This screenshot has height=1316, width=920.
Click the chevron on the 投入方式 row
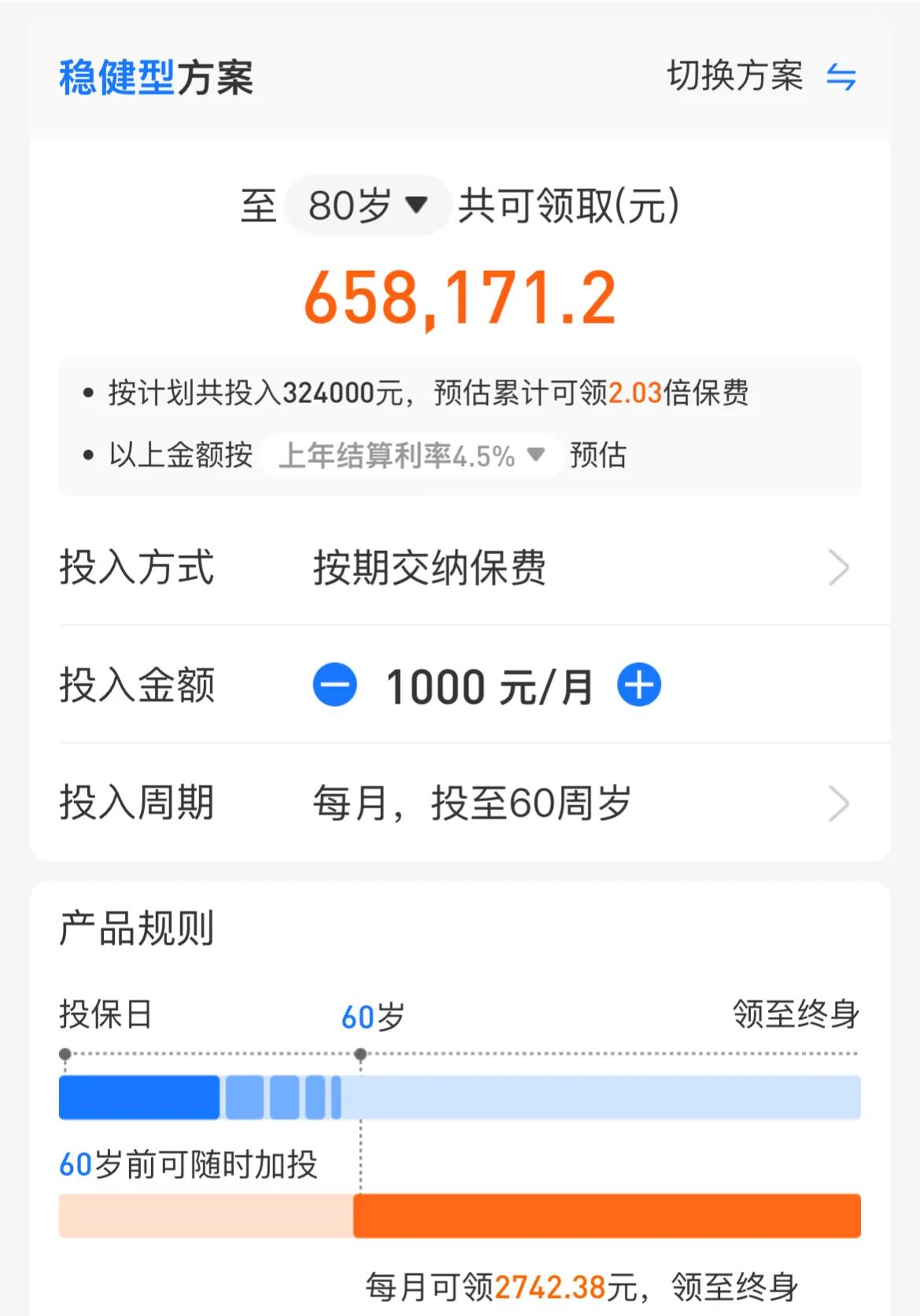[x=839, y=568]
